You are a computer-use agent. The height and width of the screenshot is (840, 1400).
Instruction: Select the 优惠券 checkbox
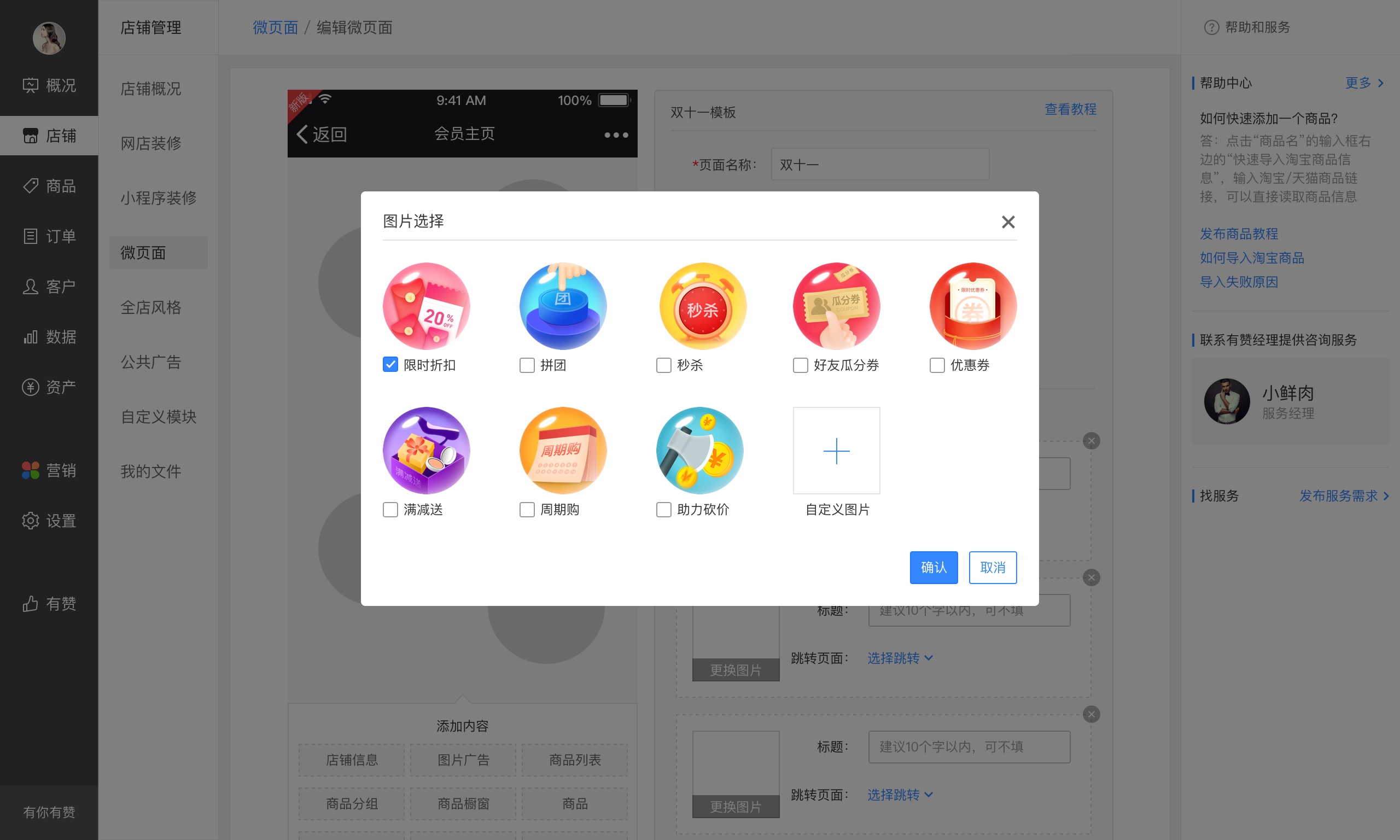[x=937, y=365]
